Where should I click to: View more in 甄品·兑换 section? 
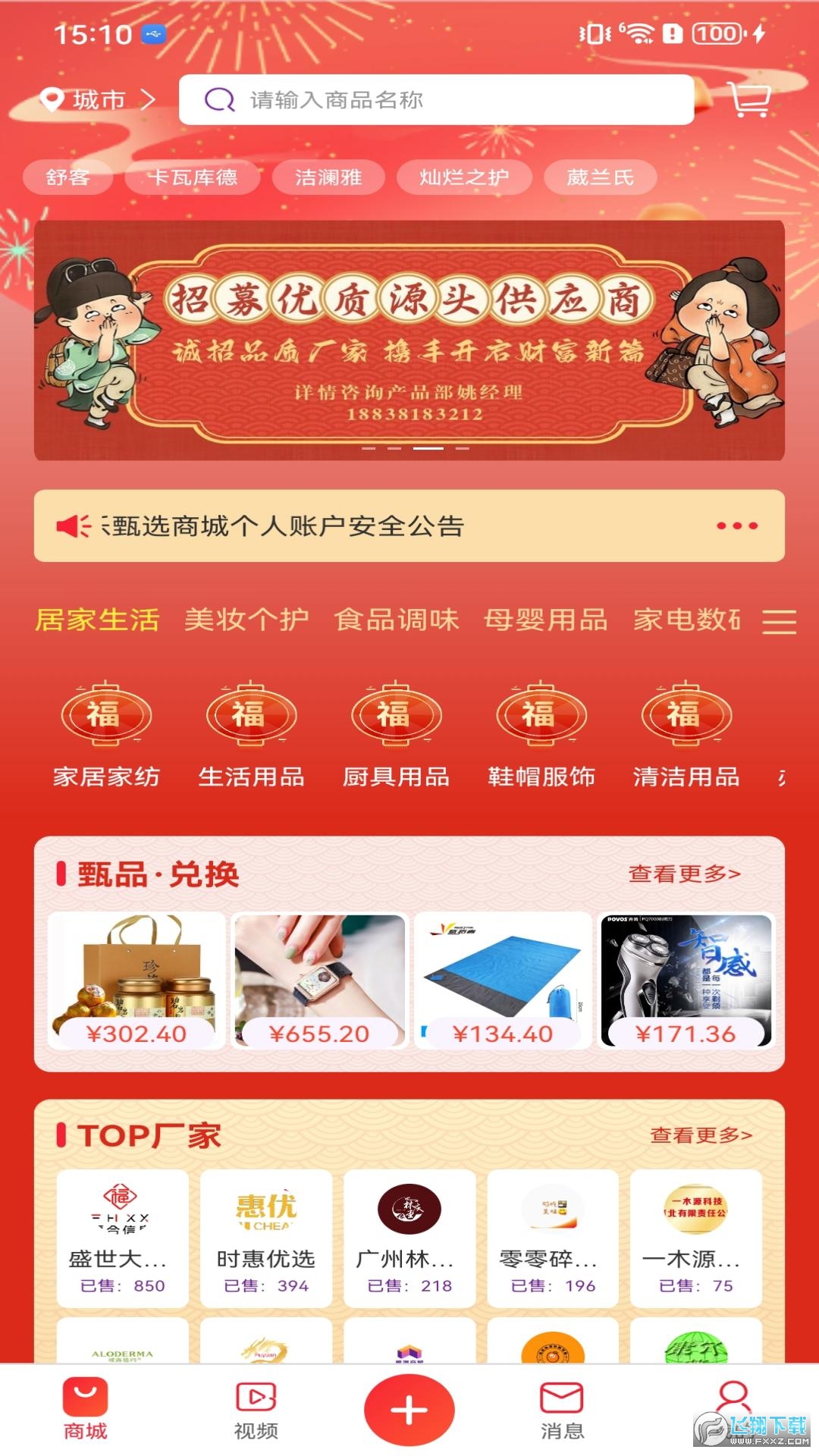click(x=684, y=874)
